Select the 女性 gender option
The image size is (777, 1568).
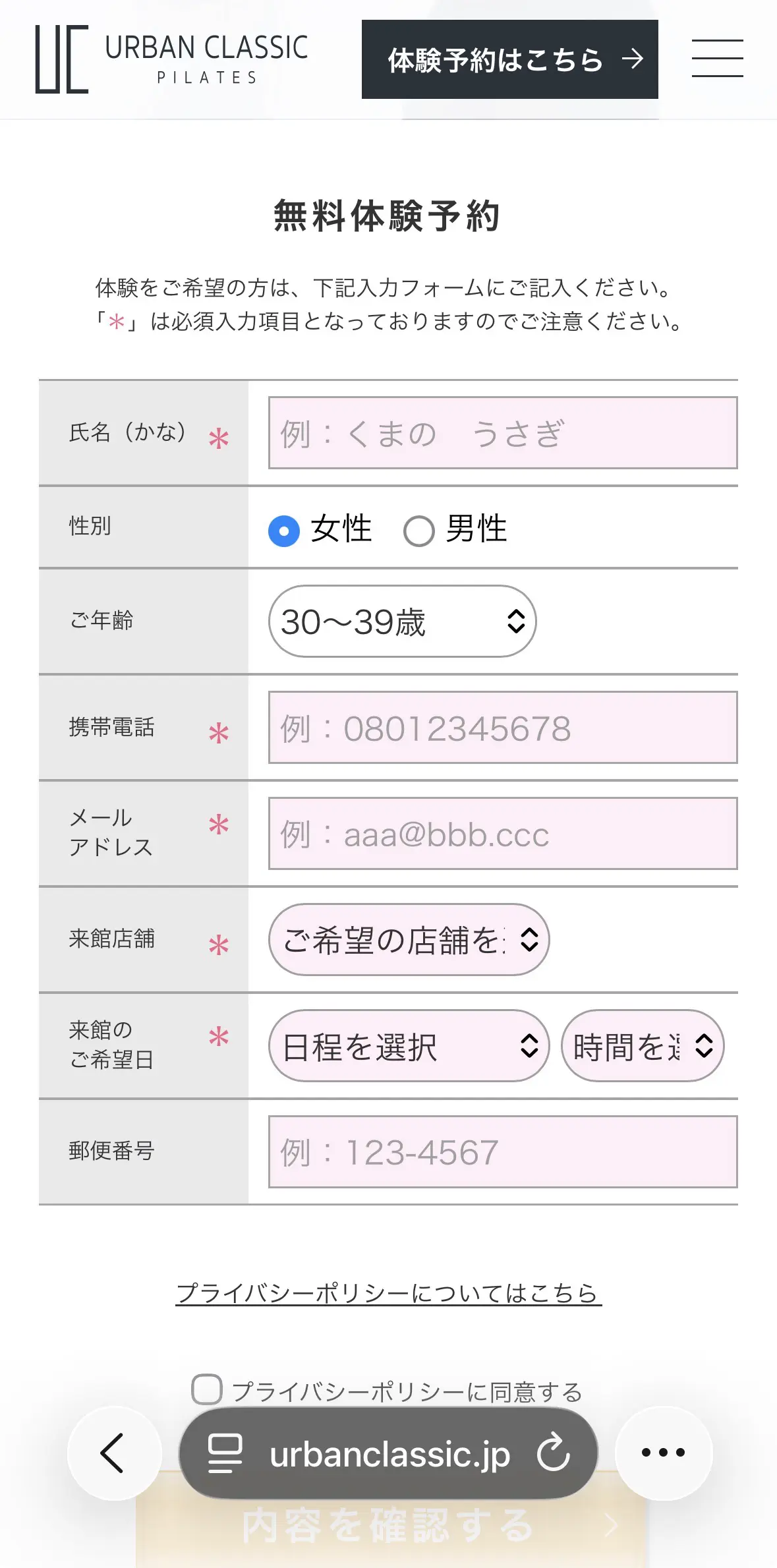pos(283,529)
